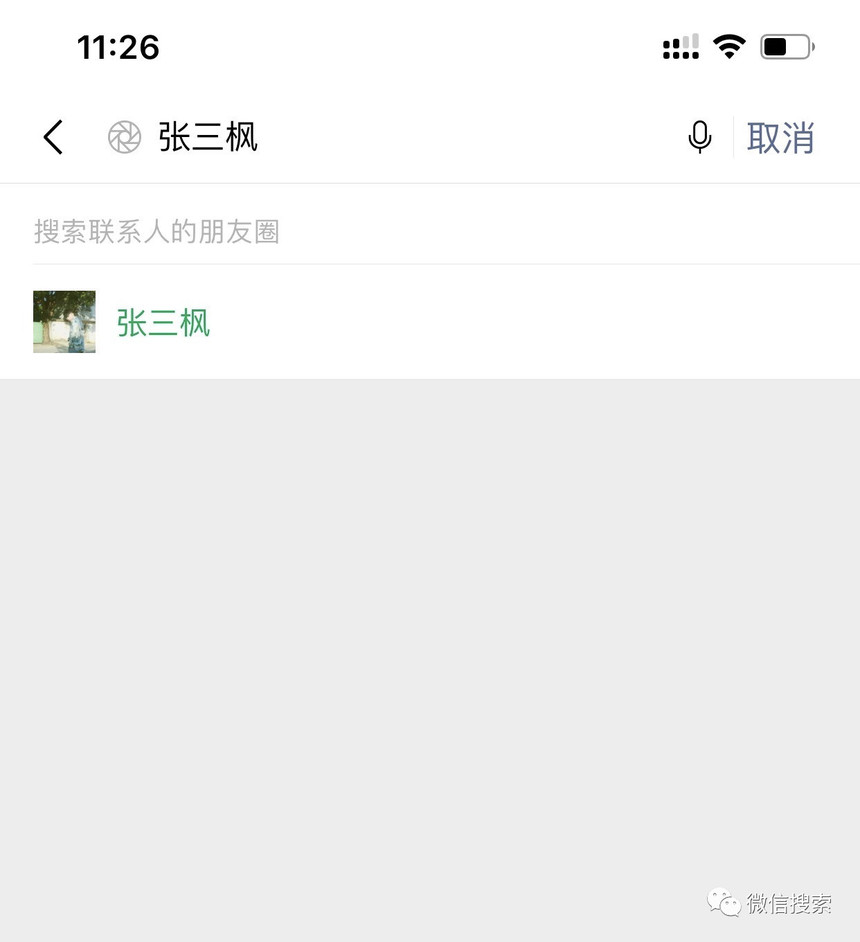This screenshot has height=942, width=860.
Task: Go back with the arrow
Action: (x=53, y=137)
